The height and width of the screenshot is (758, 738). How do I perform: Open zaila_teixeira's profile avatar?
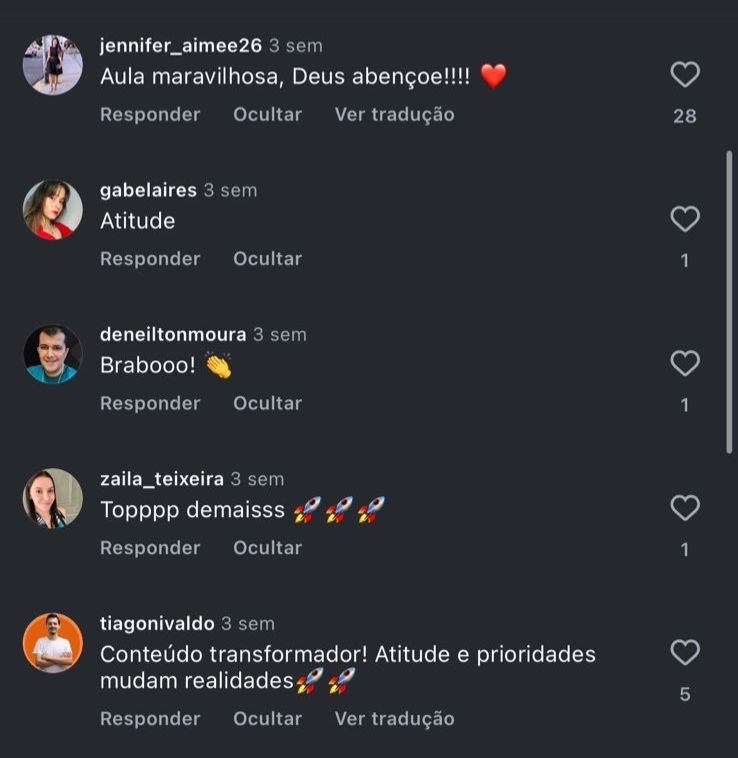(x=52, y=498)
